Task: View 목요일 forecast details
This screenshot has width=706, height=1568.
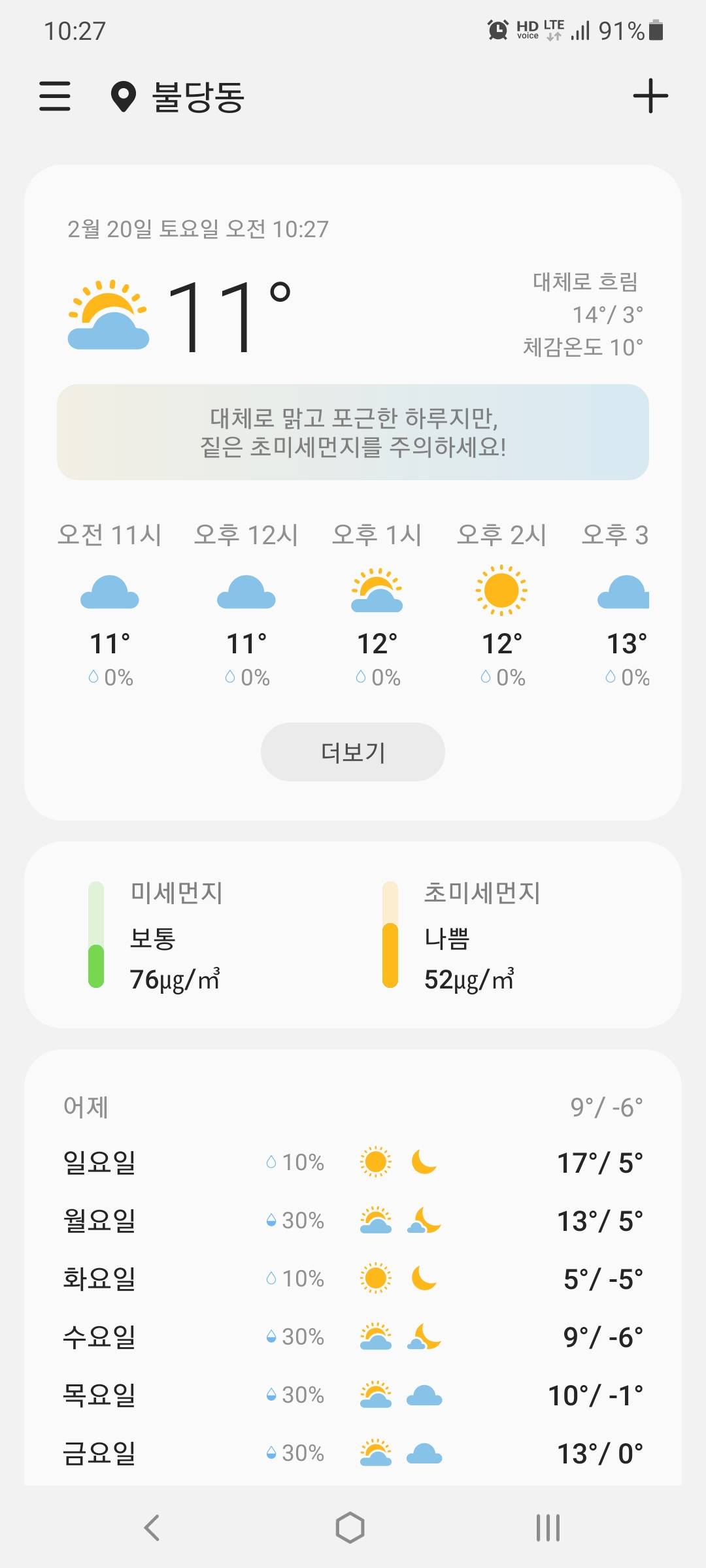Action: click(353, 1395)
